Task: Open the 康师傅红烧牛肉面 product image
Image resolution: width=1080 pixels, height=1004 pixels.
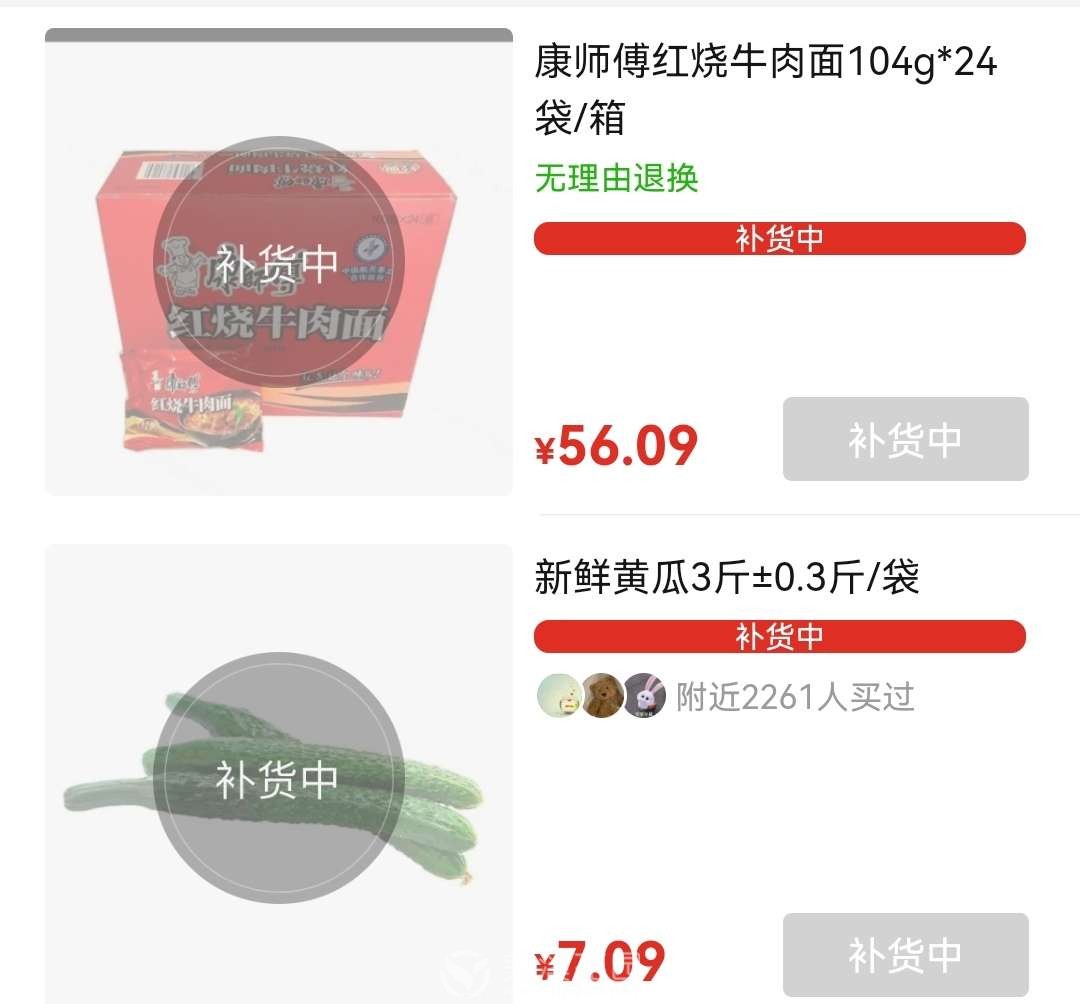Action: tap(278, 262)
